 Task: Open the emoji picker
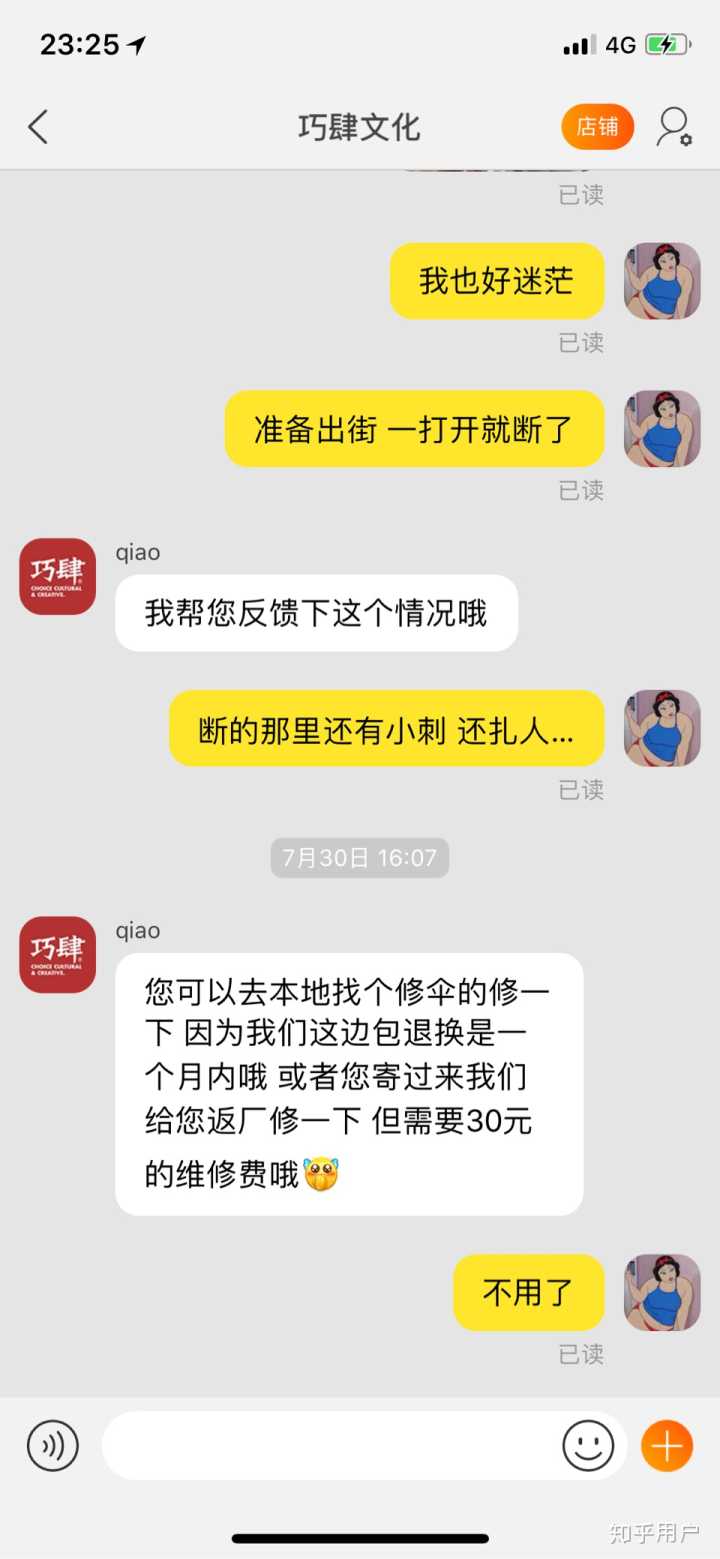click(588, 1445)
